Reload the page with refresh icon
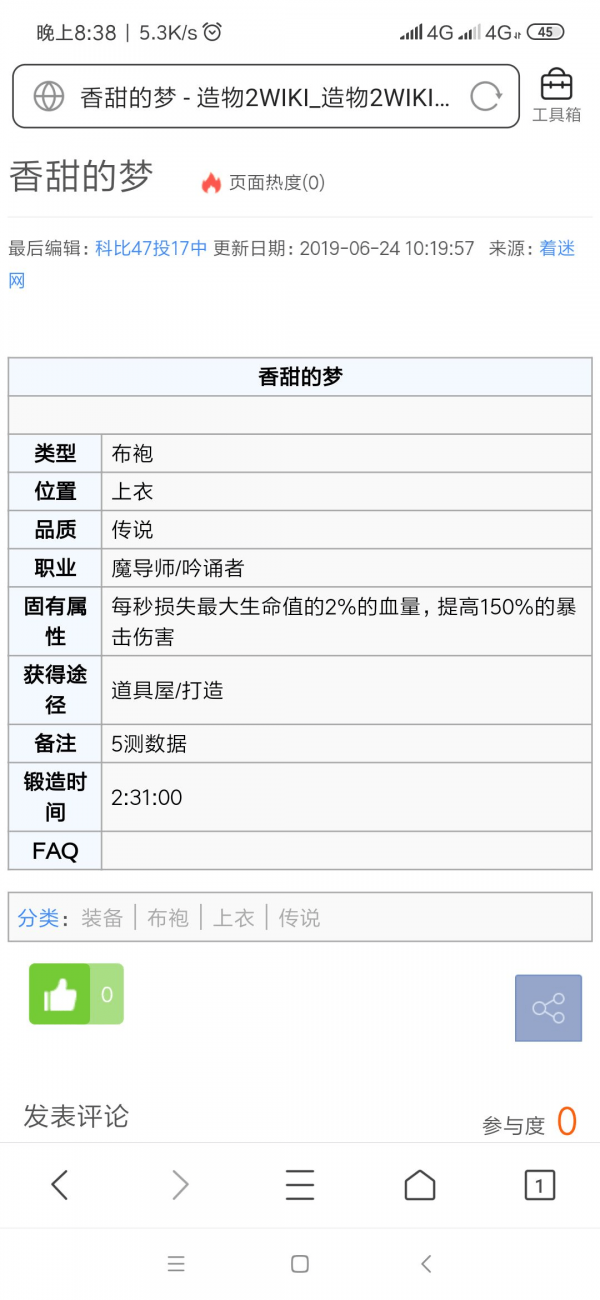The width and height of the screenshot is (600, 1300). (x=486, y=96)
